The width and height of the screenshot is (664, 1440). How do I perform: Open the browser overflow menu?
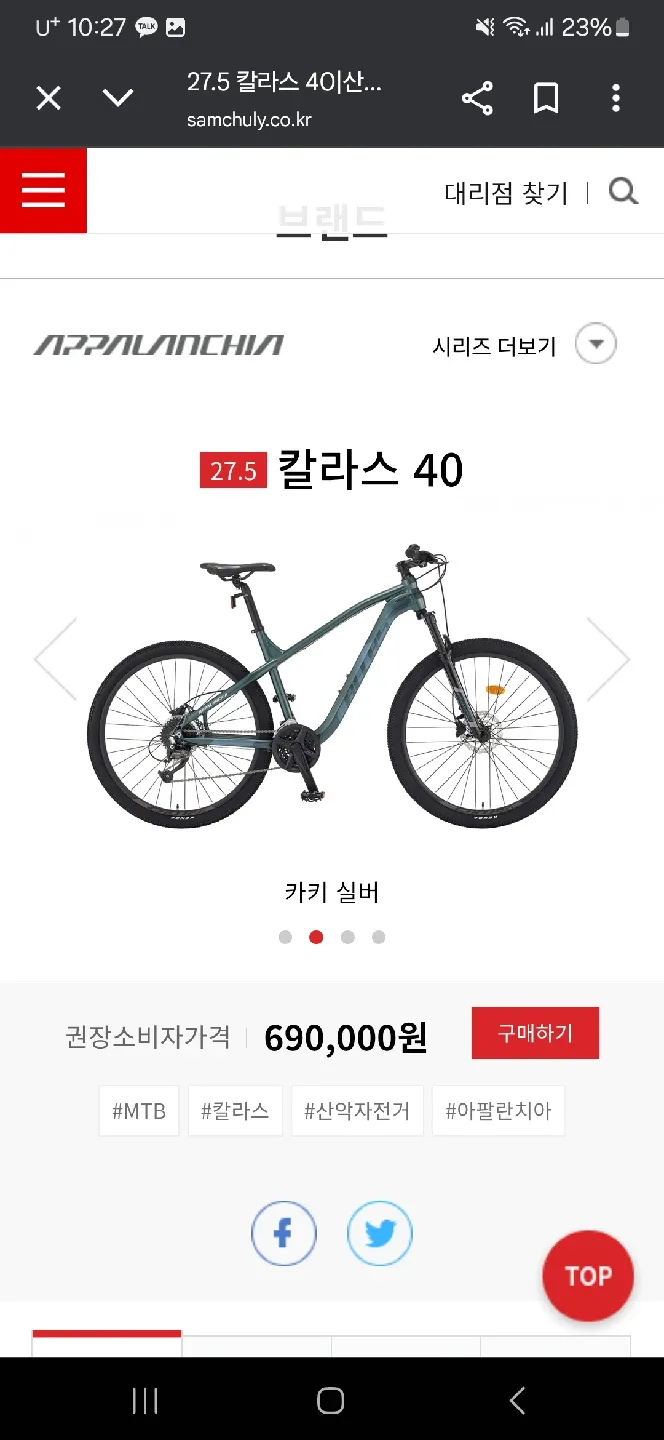[x=616, y=98]
